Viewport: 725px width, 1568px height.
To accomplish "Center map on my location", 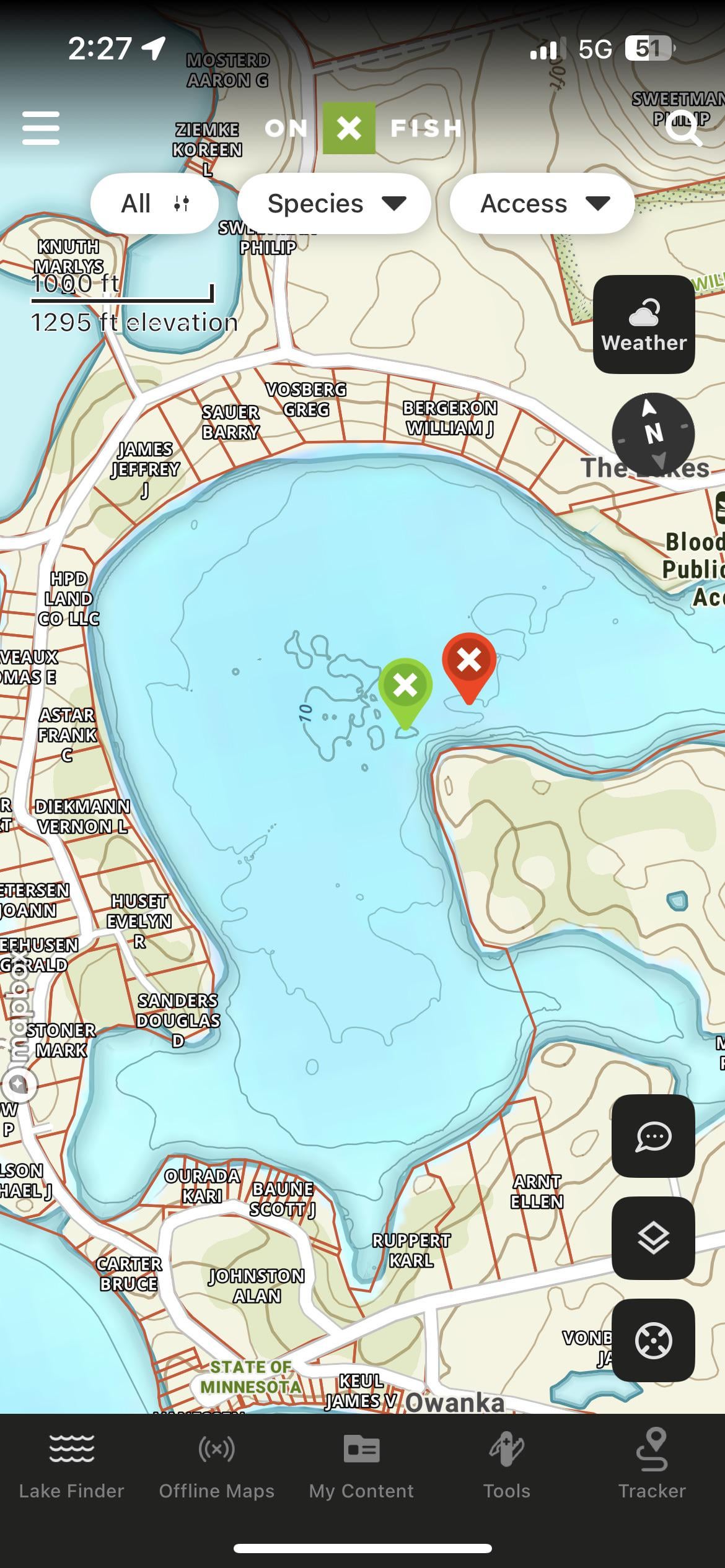I will [653, 1341].
